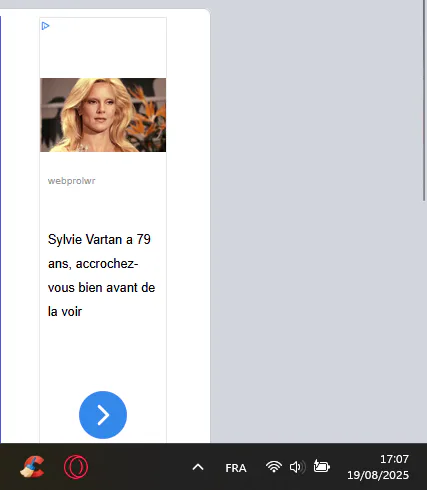Open the Sylvie Vartan ad photo
Screen dimensions: 427x490
[103, 115]
